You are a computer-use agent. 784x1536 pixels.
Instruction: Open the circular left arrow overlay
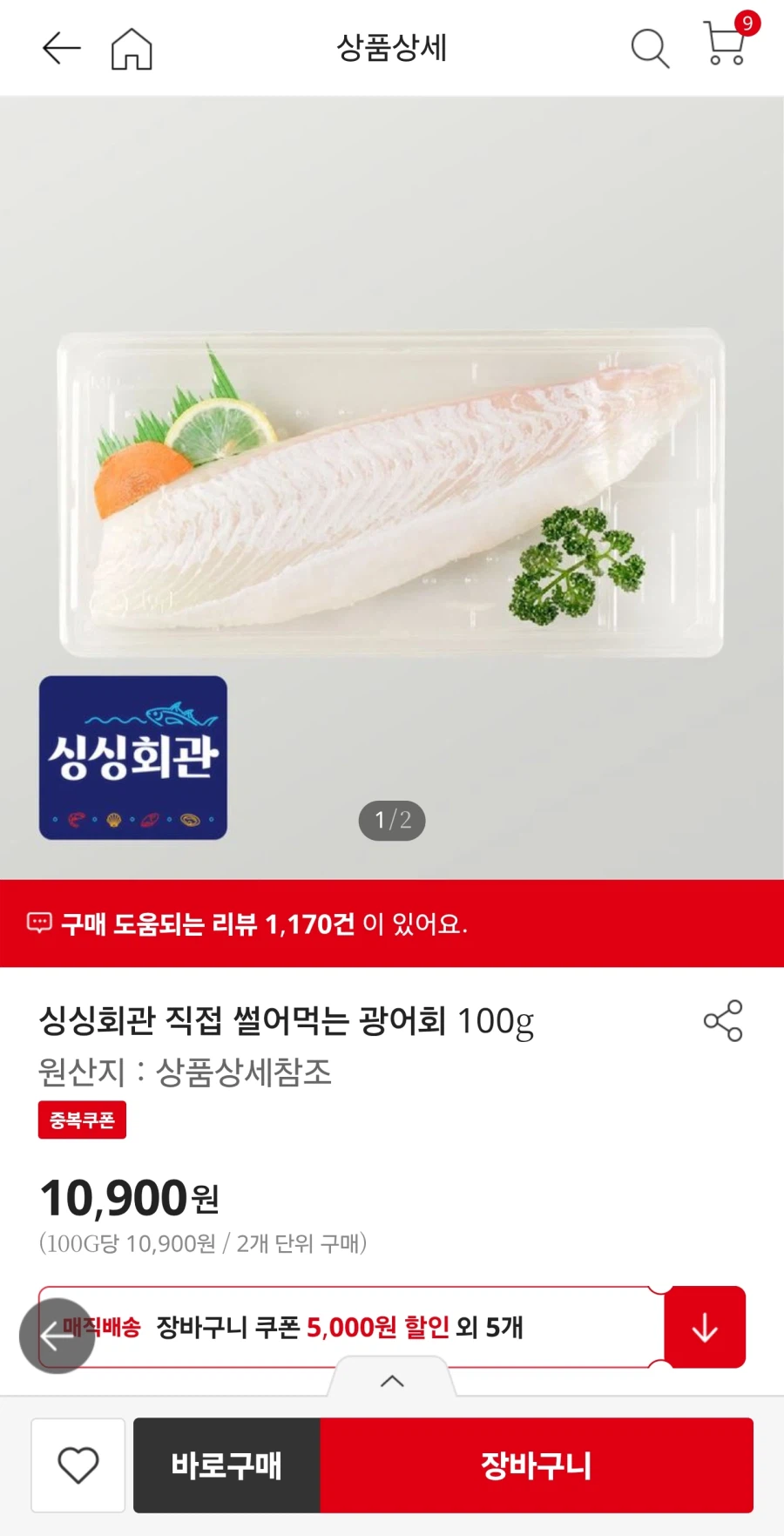[x=57, y=1337]
